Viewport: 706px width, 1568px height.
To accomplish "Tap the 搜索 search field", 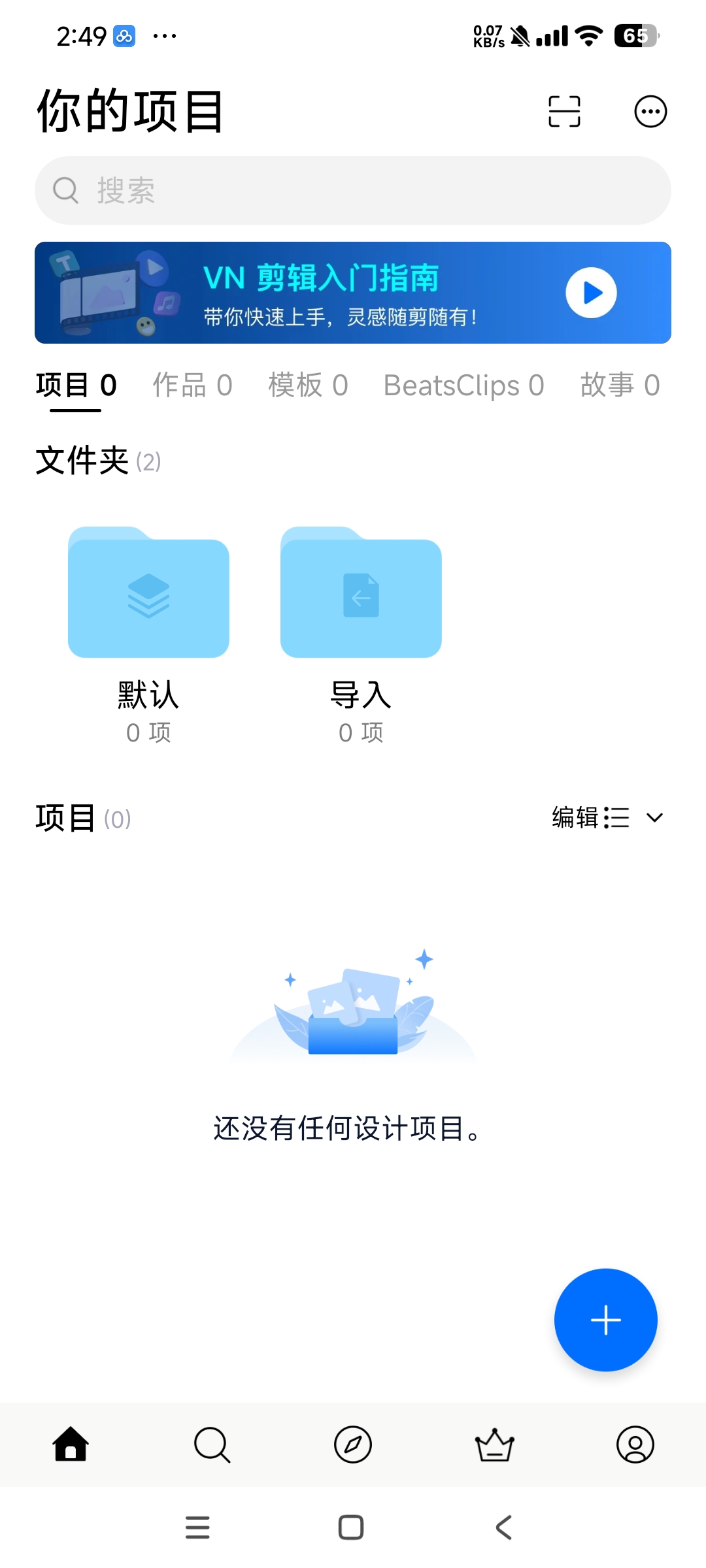I will pos(353,190).
